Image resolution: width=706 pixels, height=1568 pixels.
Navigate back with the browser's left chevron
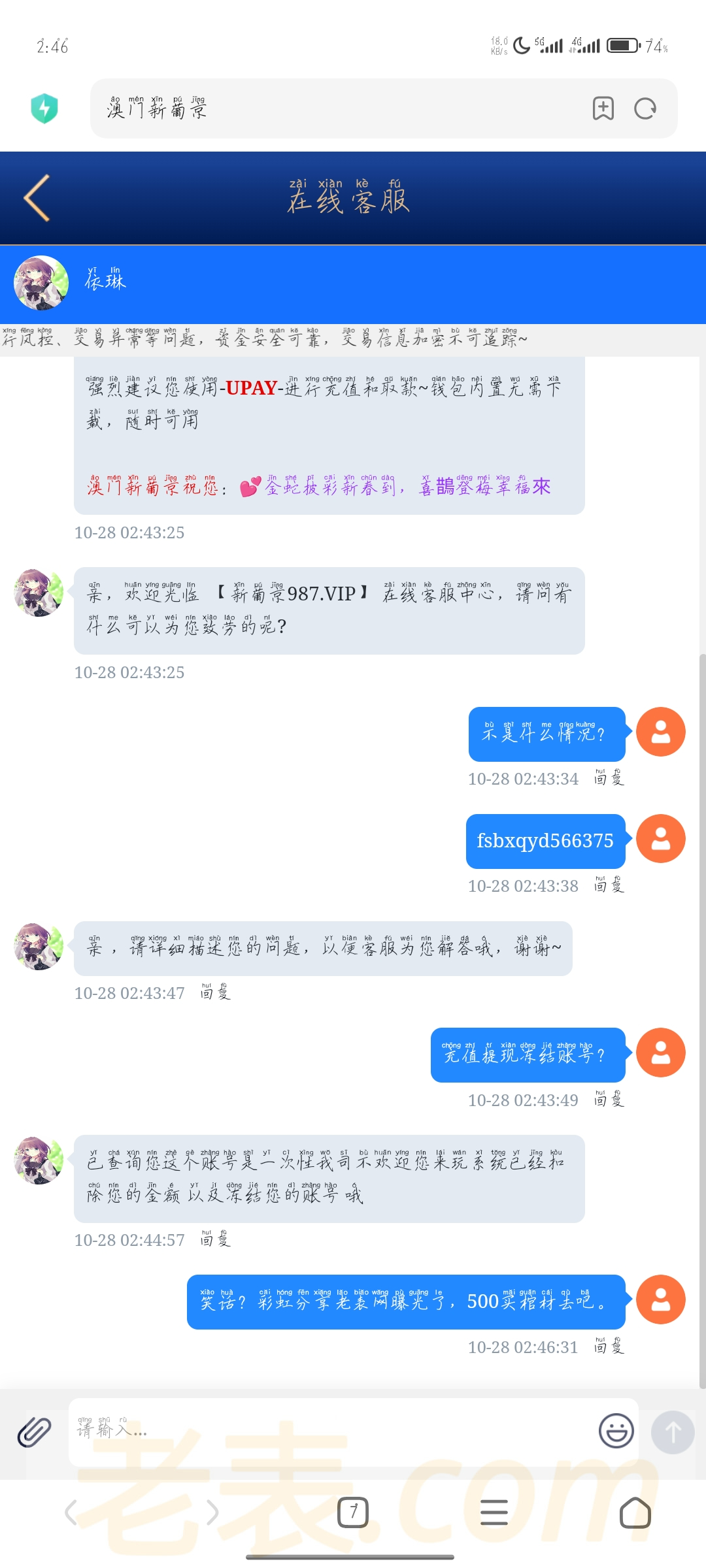coord(71,1512)
